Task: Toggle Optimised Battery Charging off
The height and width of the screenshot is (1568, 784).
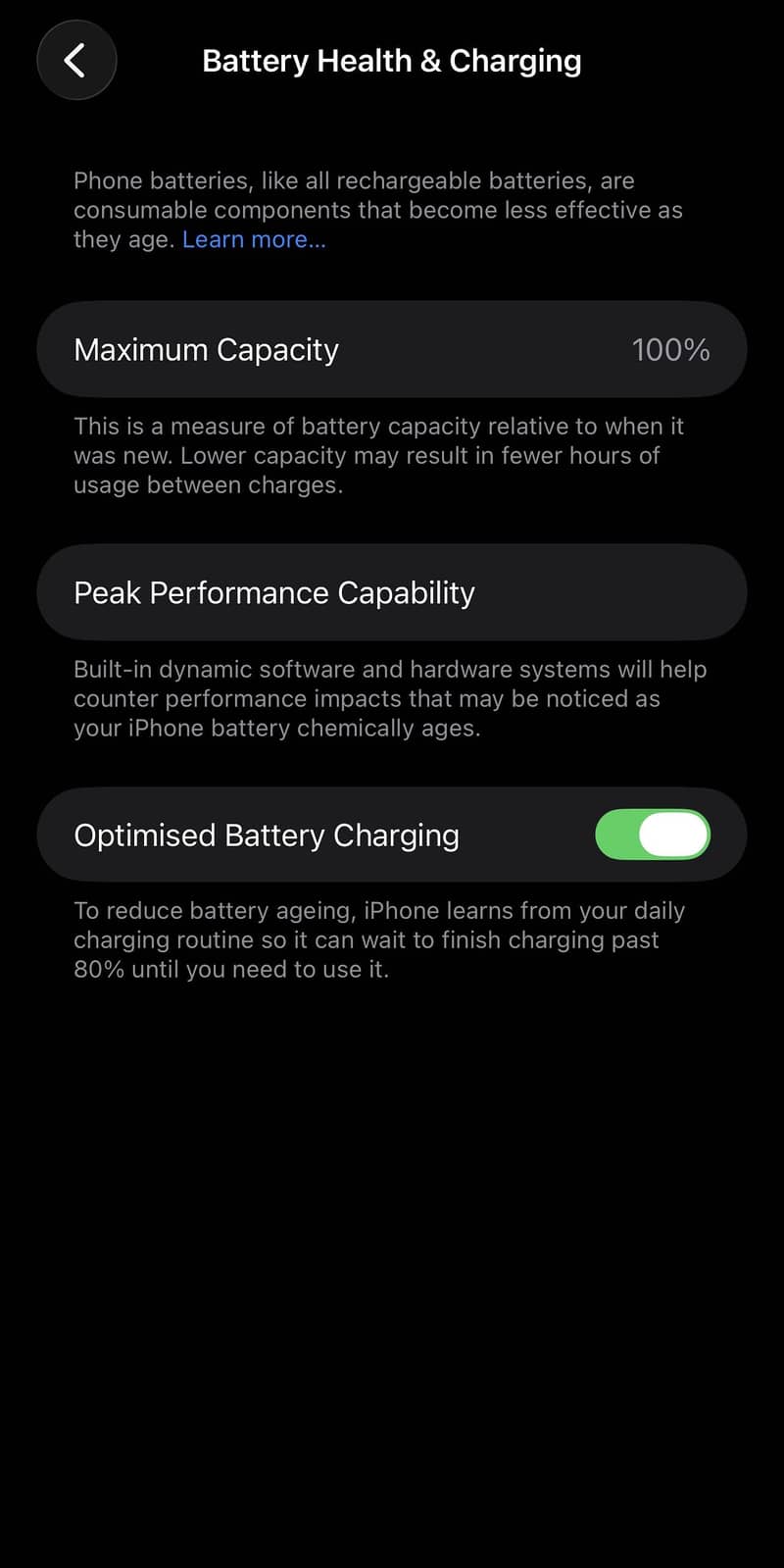Action: click(x=653, y=835)
